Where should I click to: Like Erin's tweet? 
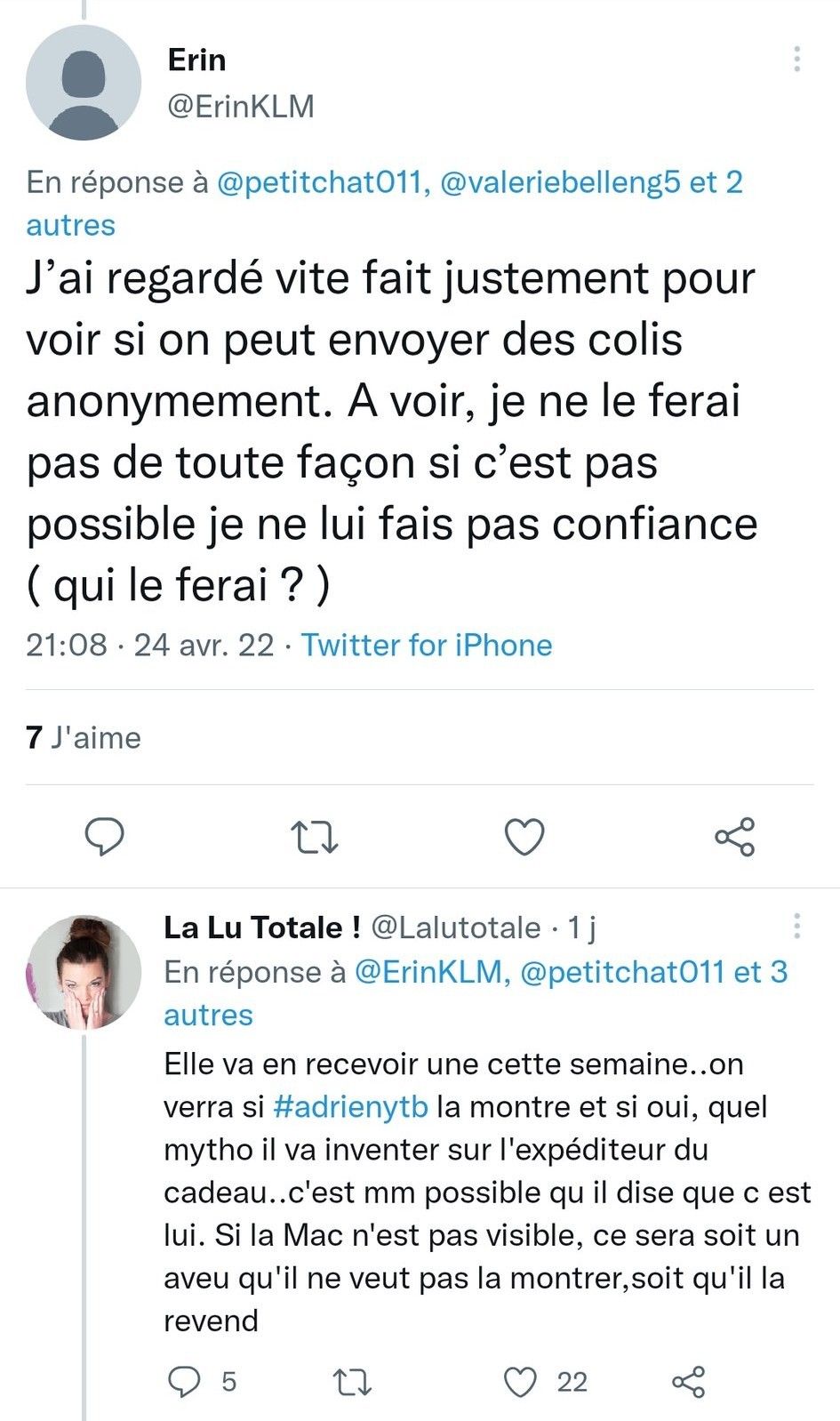[x=524, y=837]
